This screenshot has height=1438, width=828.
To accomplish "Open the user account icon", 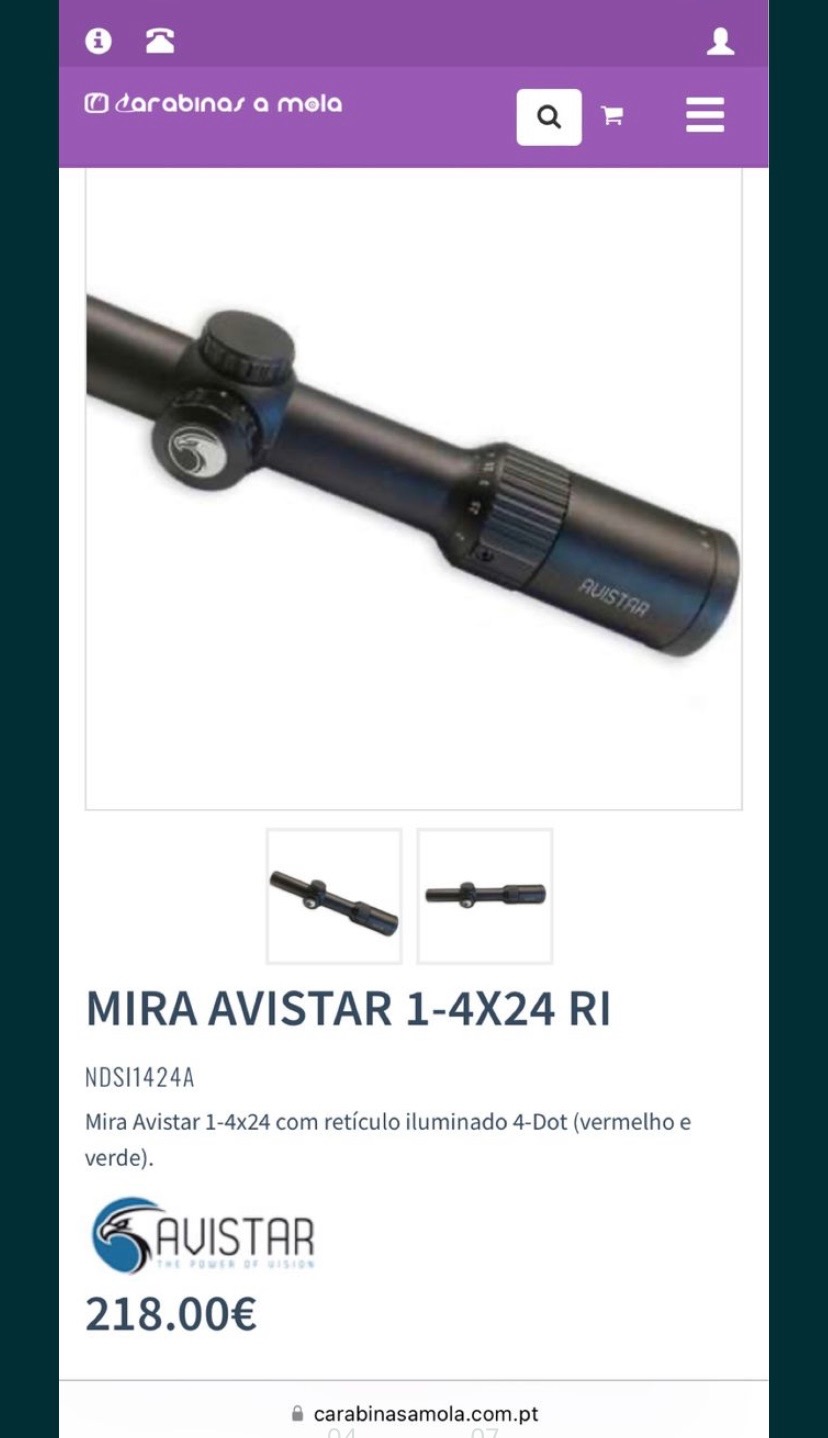I will [x=720, y=41].
